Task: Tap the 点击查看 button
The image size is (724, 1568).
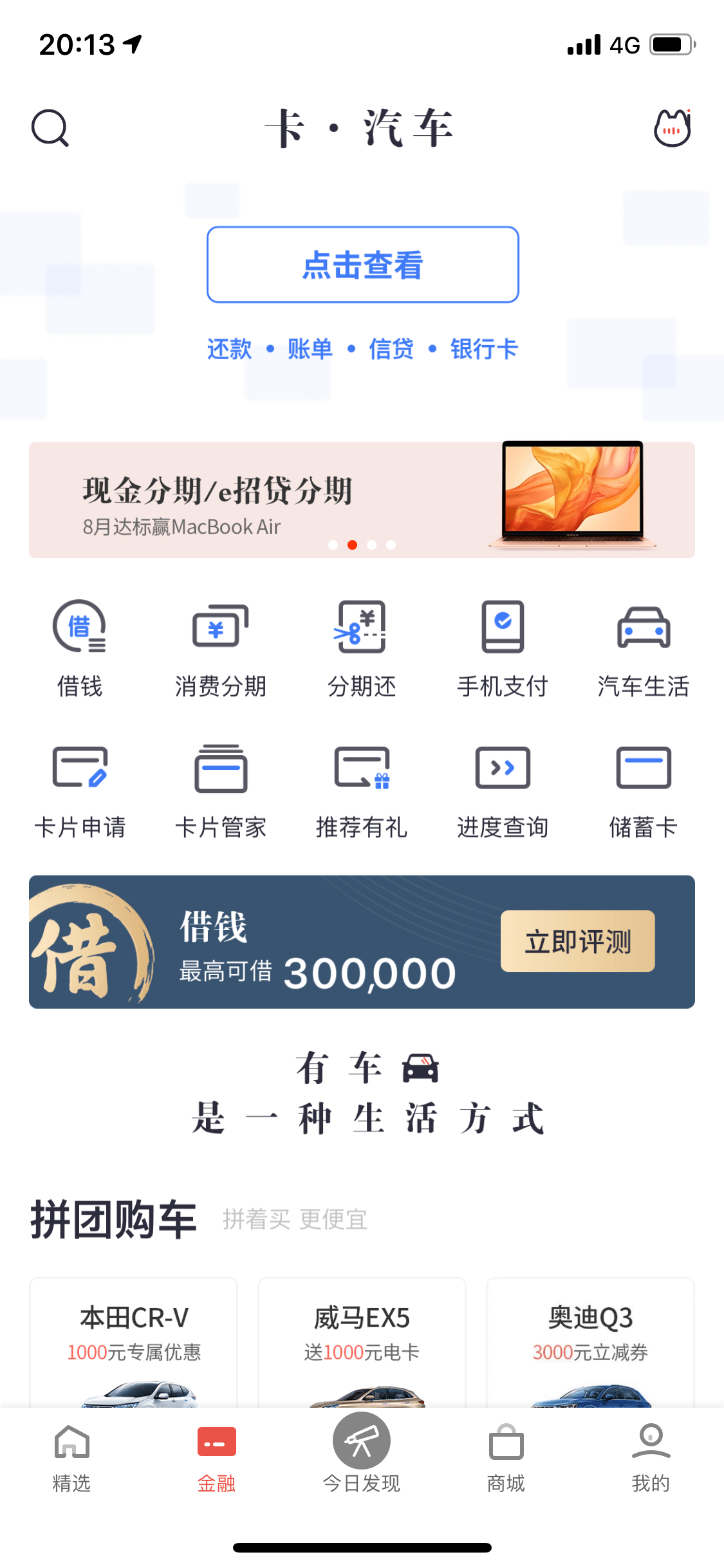Action: [x=362, y=265]
